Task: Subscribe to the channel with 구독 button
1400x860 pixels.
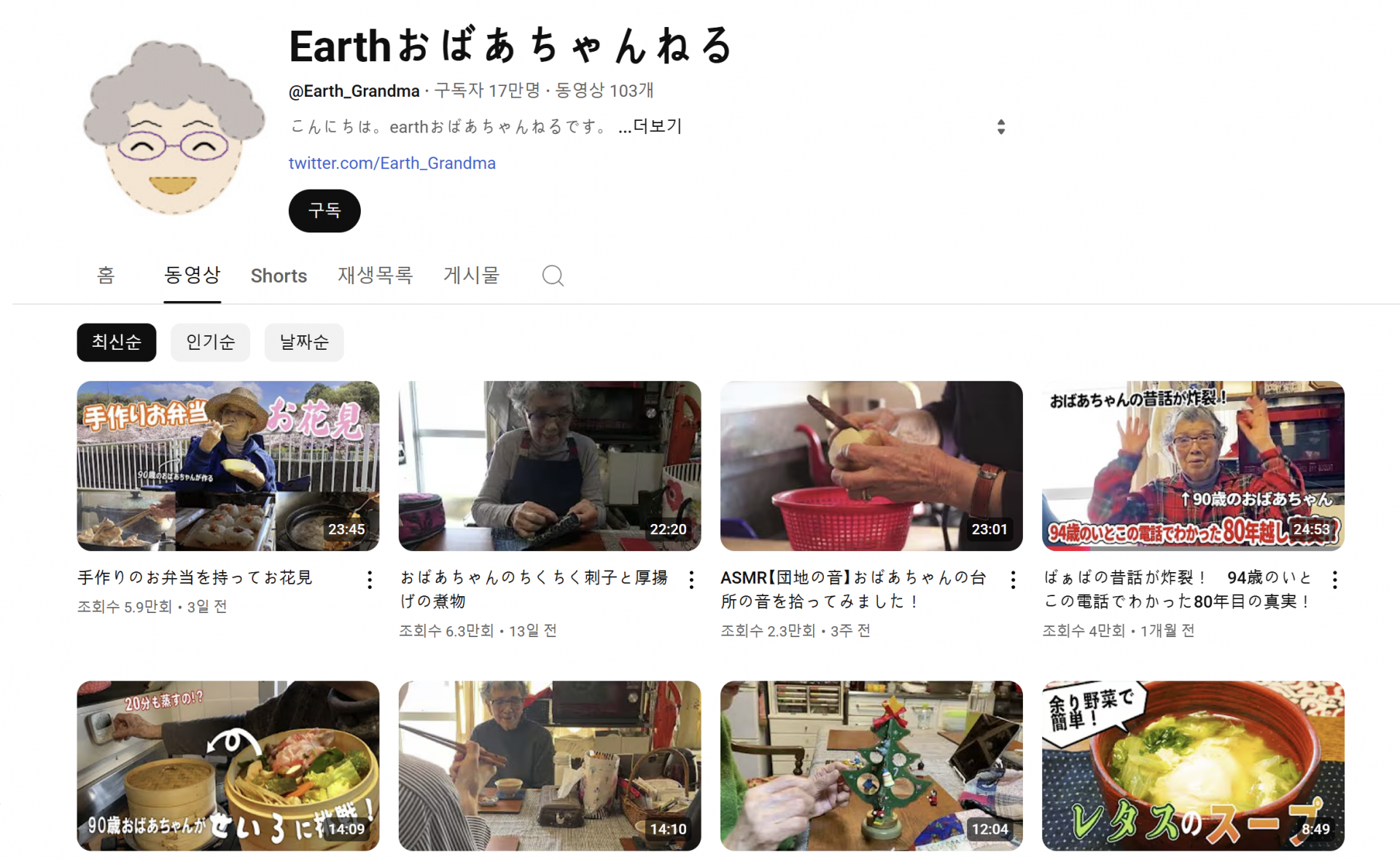Action: (324, 211)
